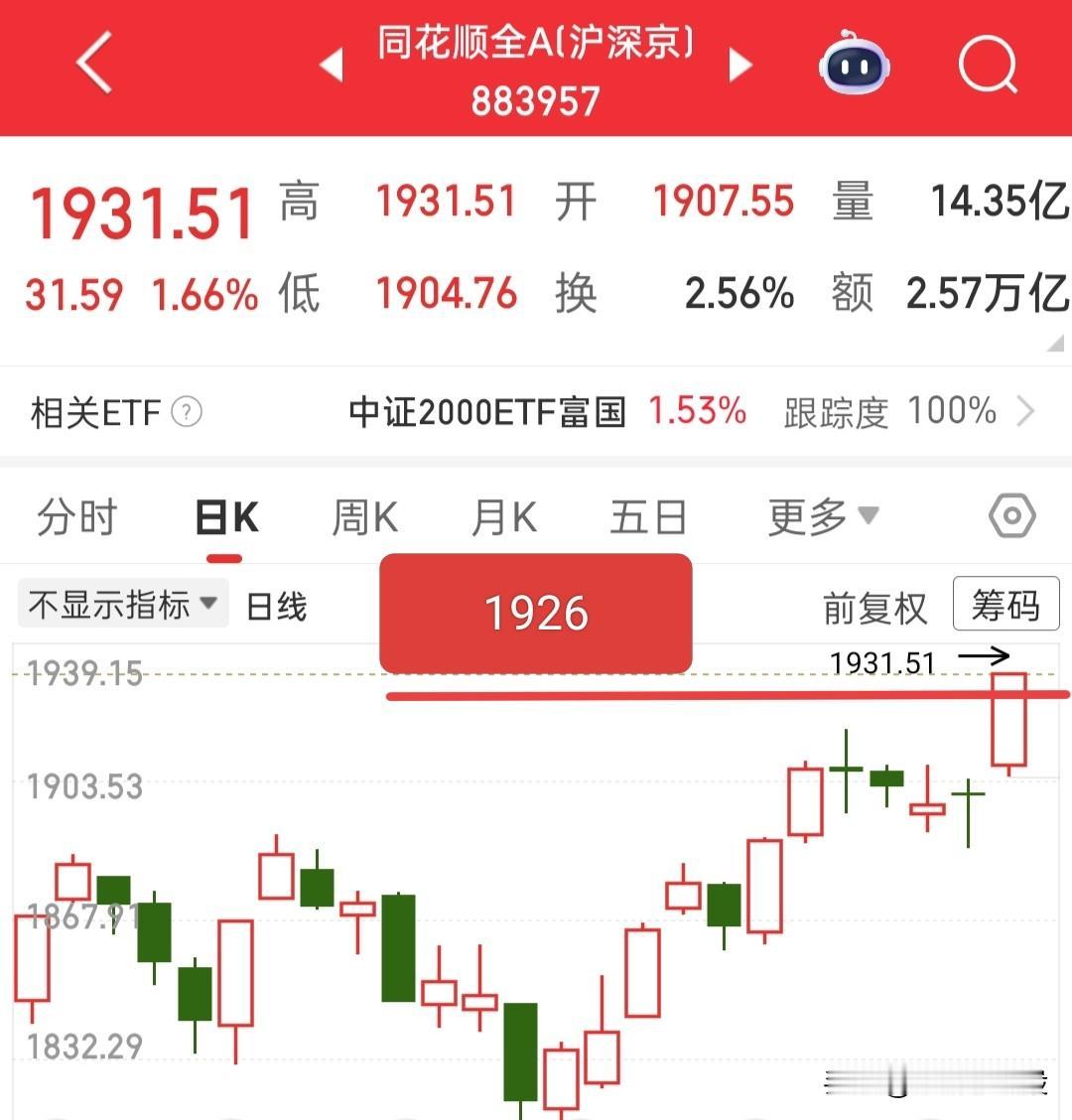Image resolution: width=1072 pixels, height=1120 pixels.
Task: Expand the 不显示指标 dropdown arrow
Action: 206,603
